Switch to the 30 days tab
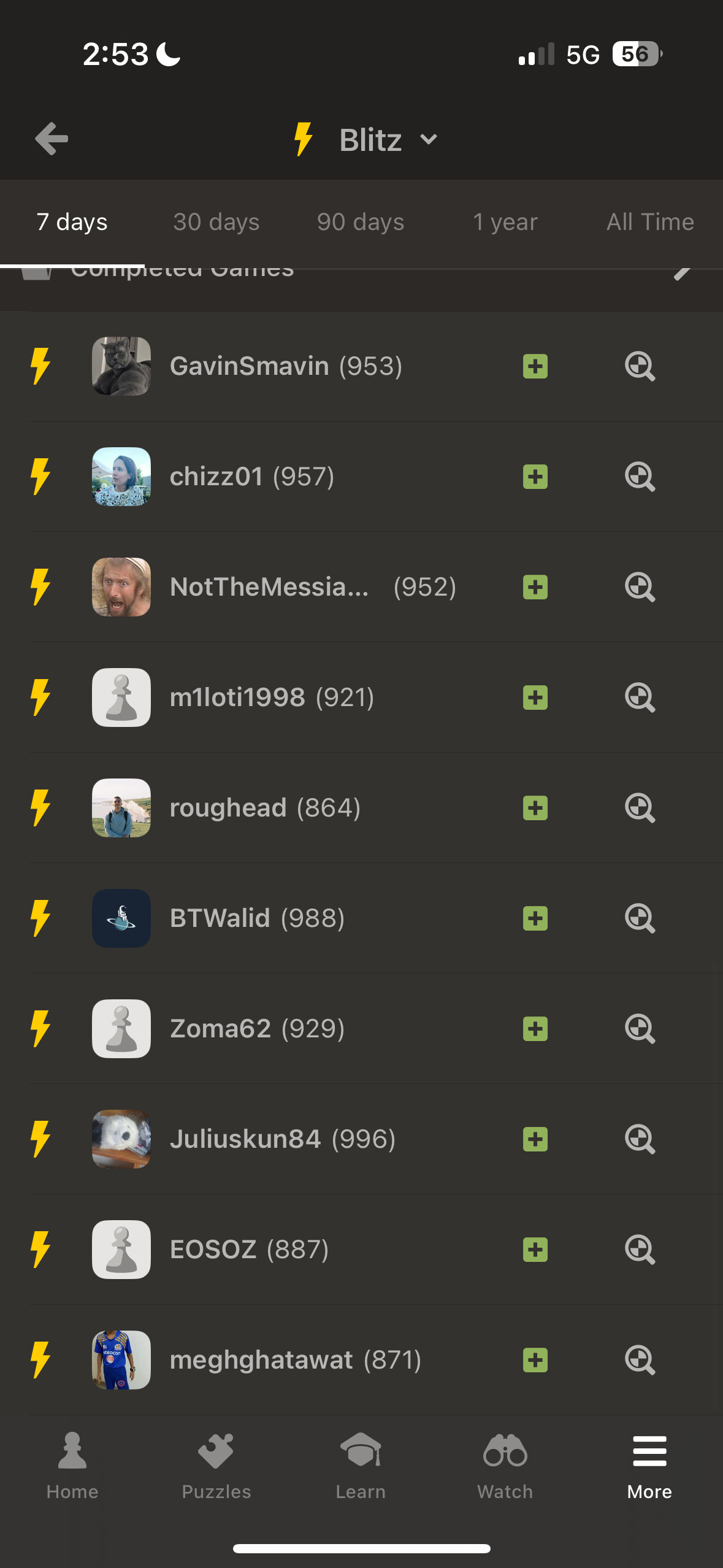This screenshot has height=1568, width=723. [216, 222]
